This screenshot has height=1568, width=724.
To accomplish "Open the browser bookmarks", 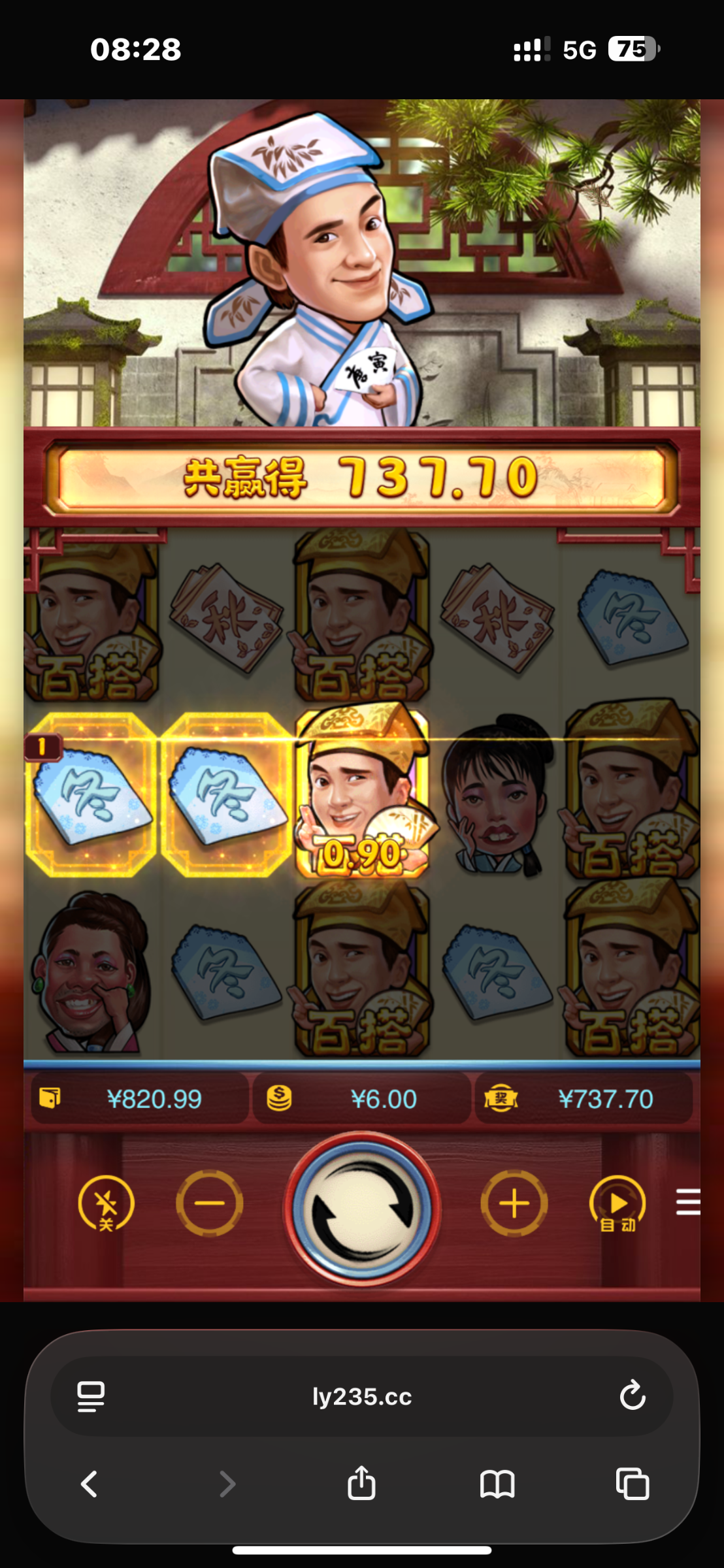I will pos(497,1484).
